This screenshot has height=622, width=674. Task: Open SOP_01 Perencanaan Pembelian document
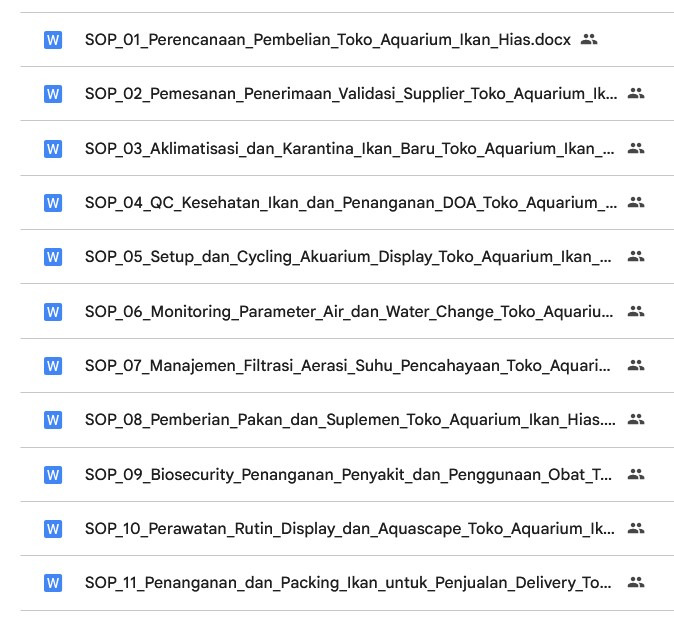pyautogui.click(x=327, y=40)
